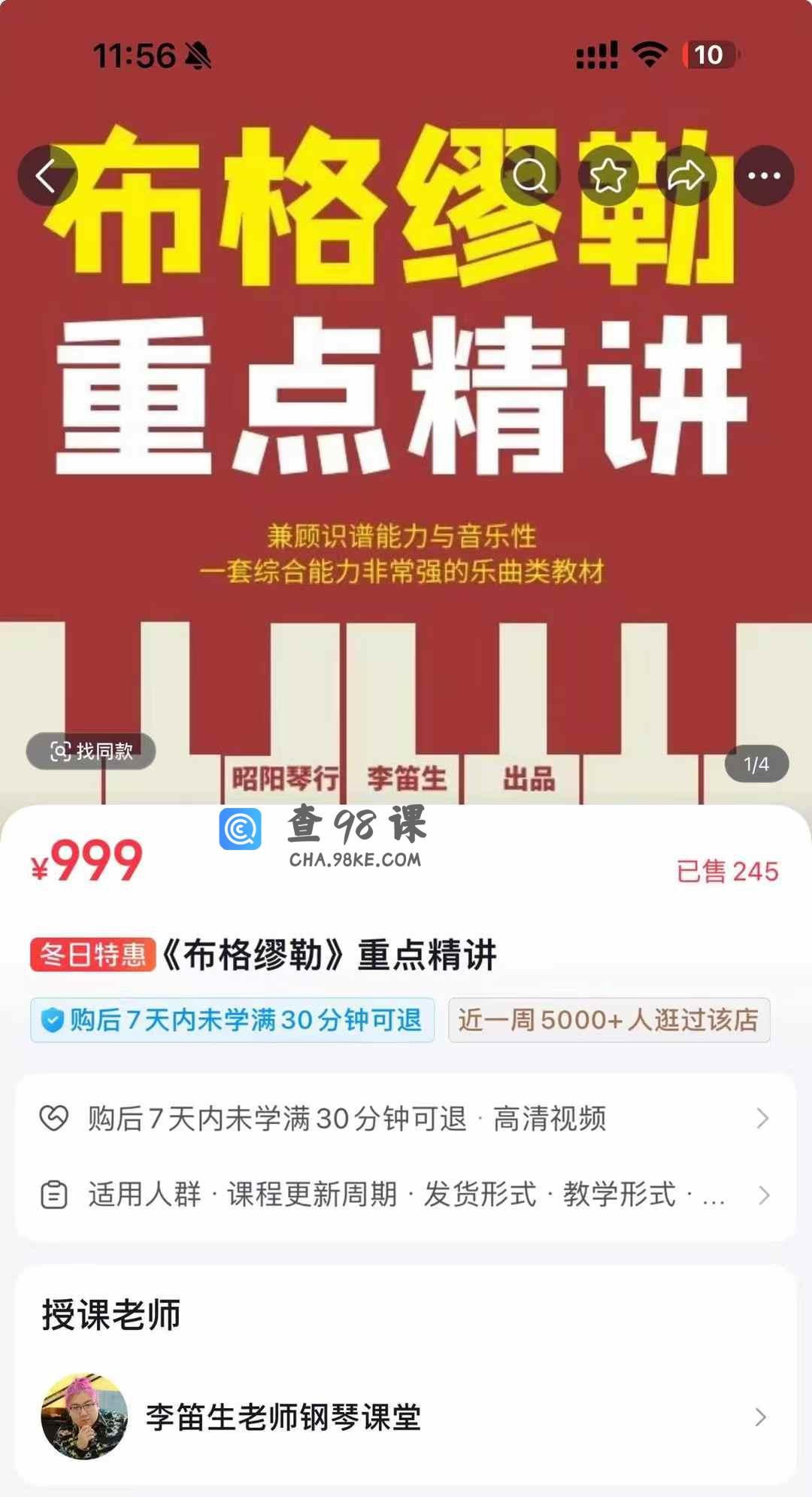The height and width of the screenshot is (1497, 812).
Task: Expand 适用人群 · 课程更新周期 details row
Action: click(404, 1195)
